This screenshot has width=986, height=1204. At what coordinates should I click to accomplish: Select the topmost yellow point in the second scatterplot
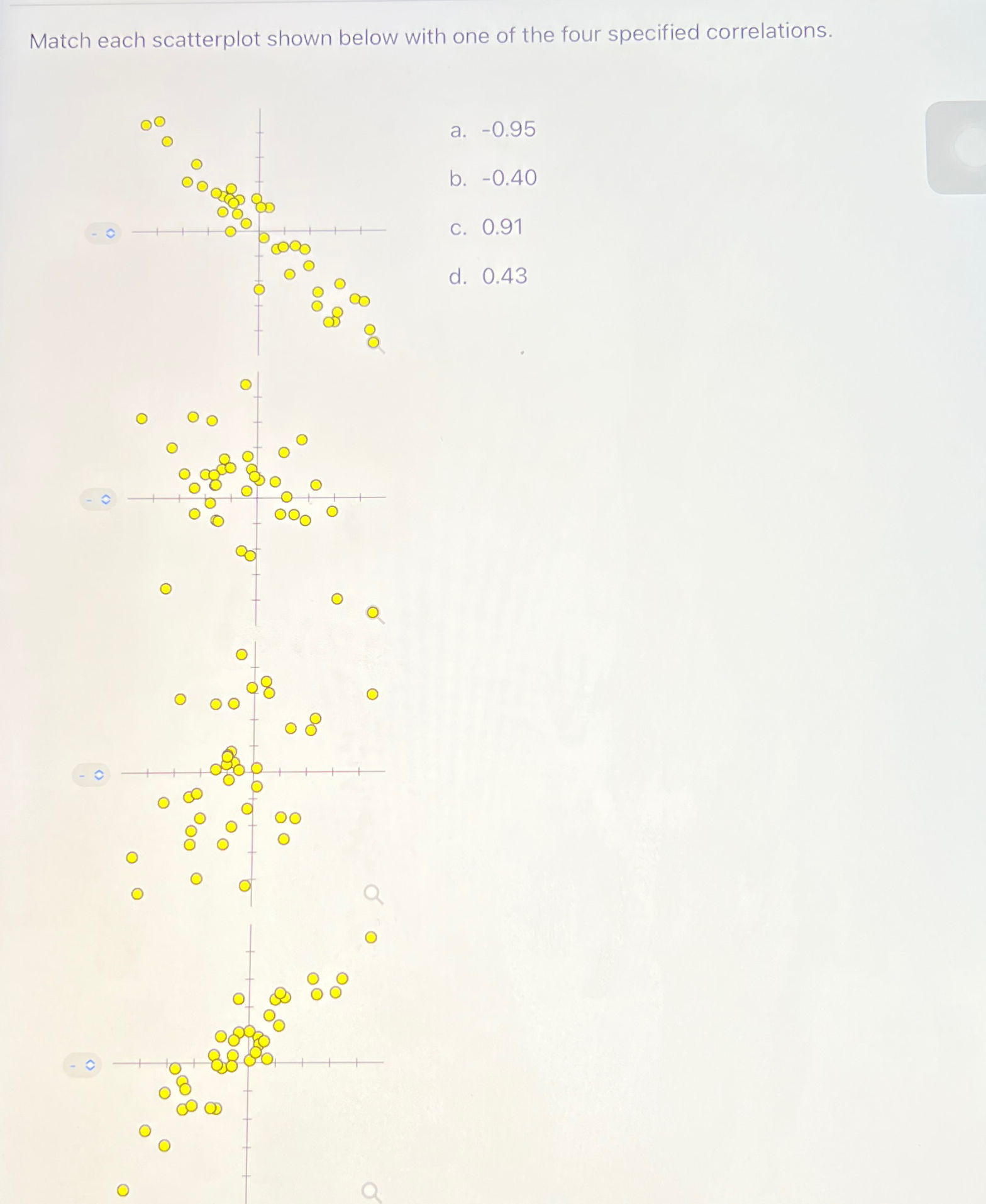[x=245, y=384]
